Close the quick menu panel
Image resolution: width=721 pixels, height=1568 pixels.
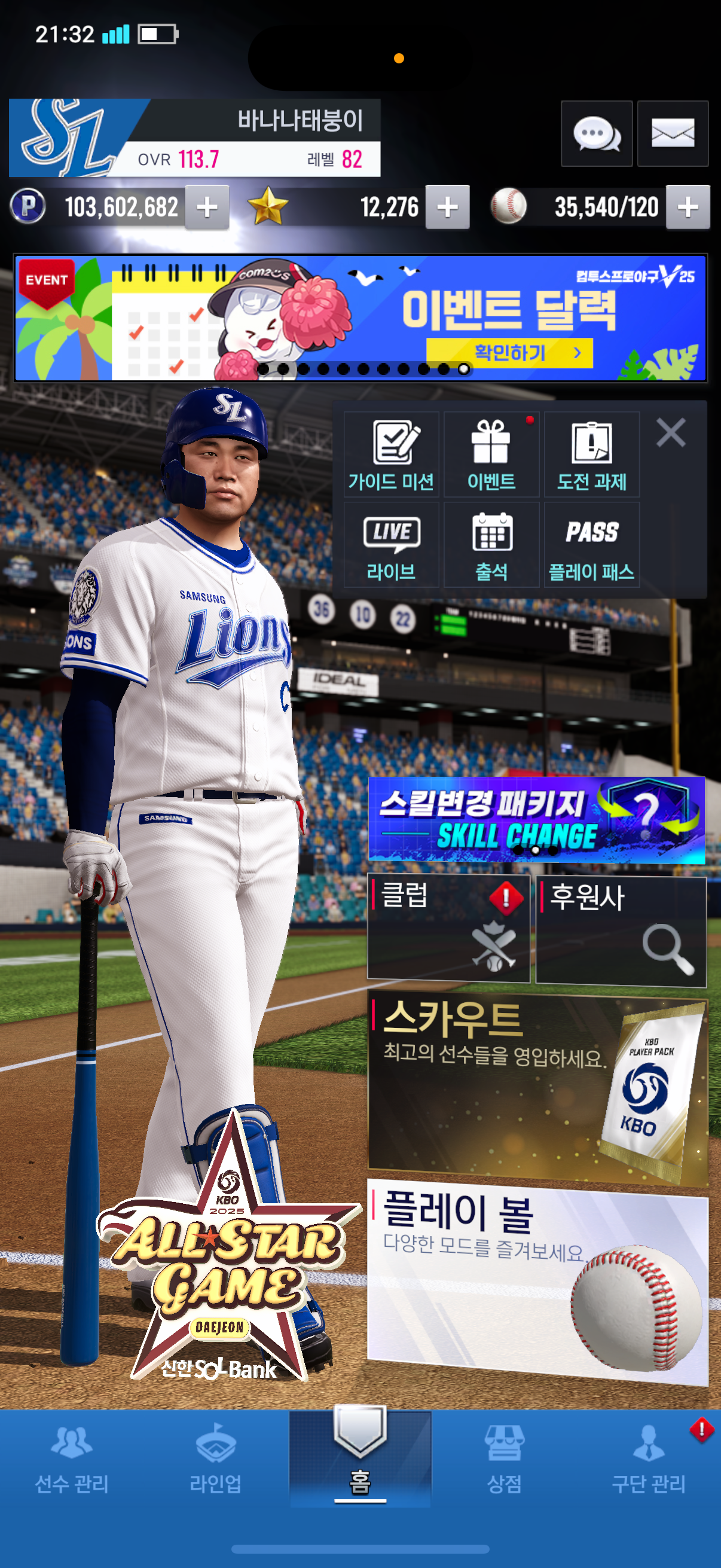click(x=671, y=433)
